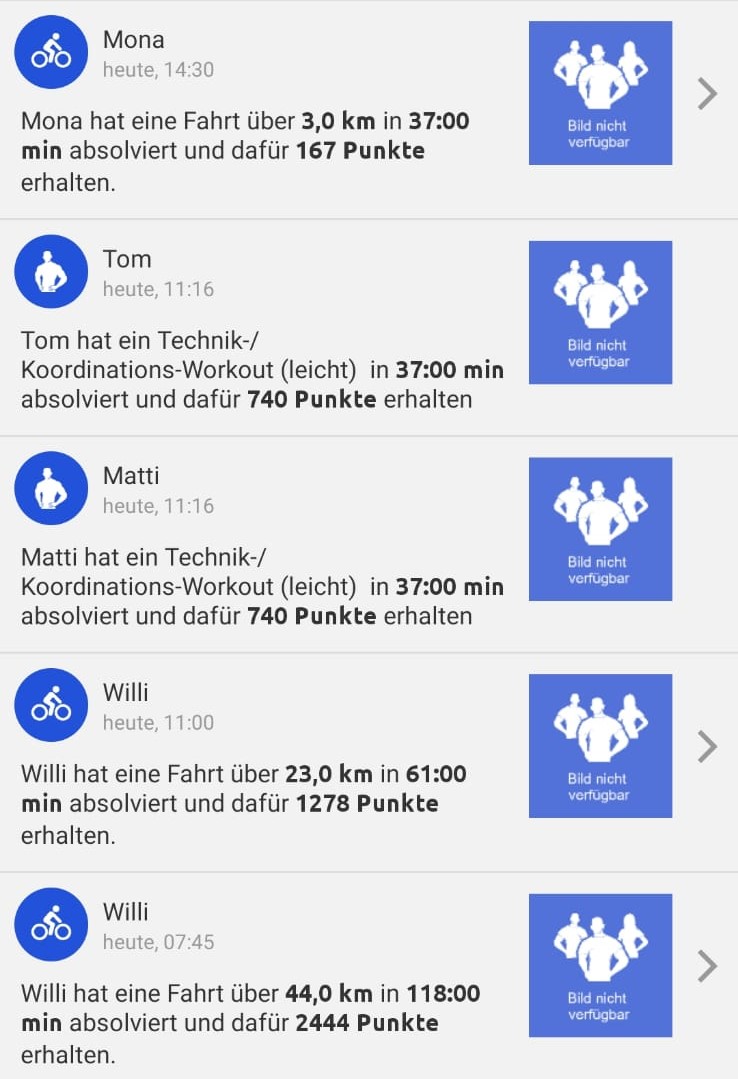Open Willi's 23,0 km ride details
Image resolution: width=738 pixels, height=1079 pixels.
707,746
